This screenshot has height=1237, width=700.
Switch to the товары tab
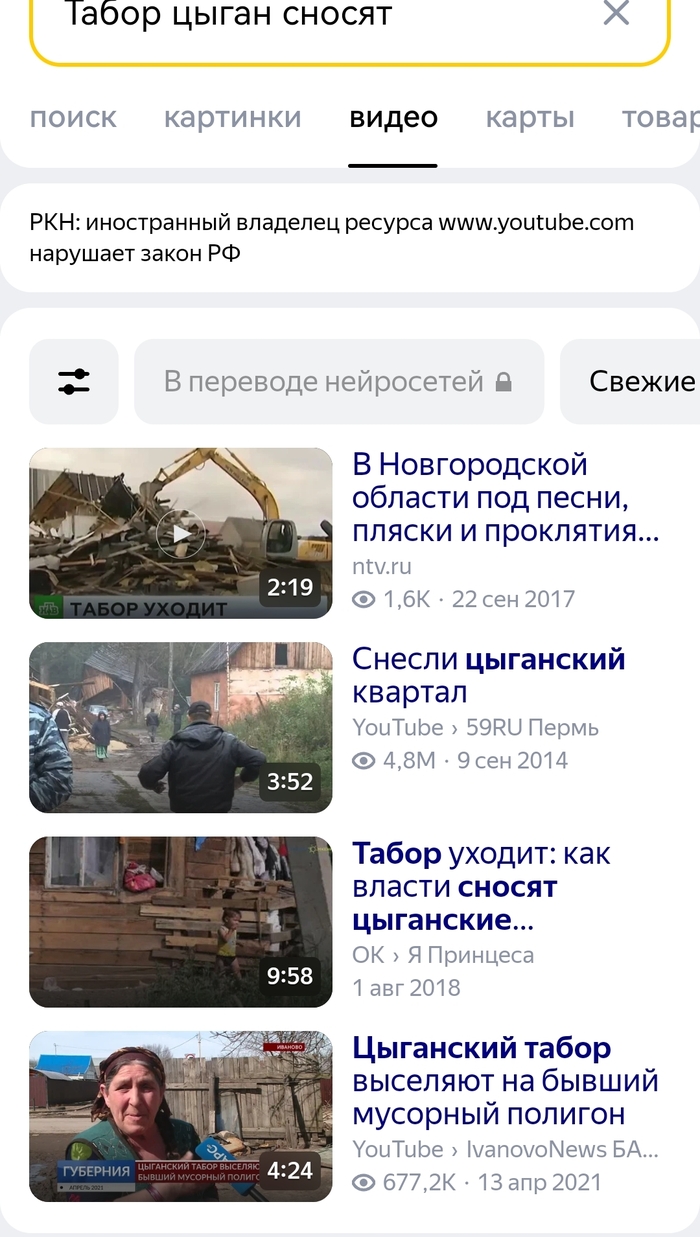point(660,118)
